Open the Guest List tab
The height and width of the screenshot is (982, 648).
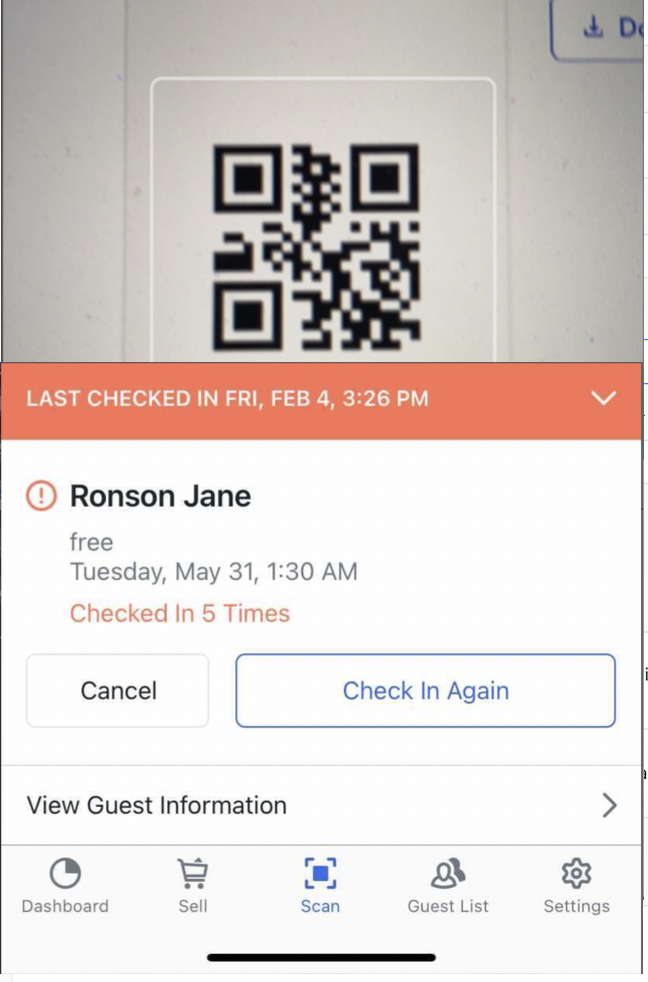tap(448, 886)
